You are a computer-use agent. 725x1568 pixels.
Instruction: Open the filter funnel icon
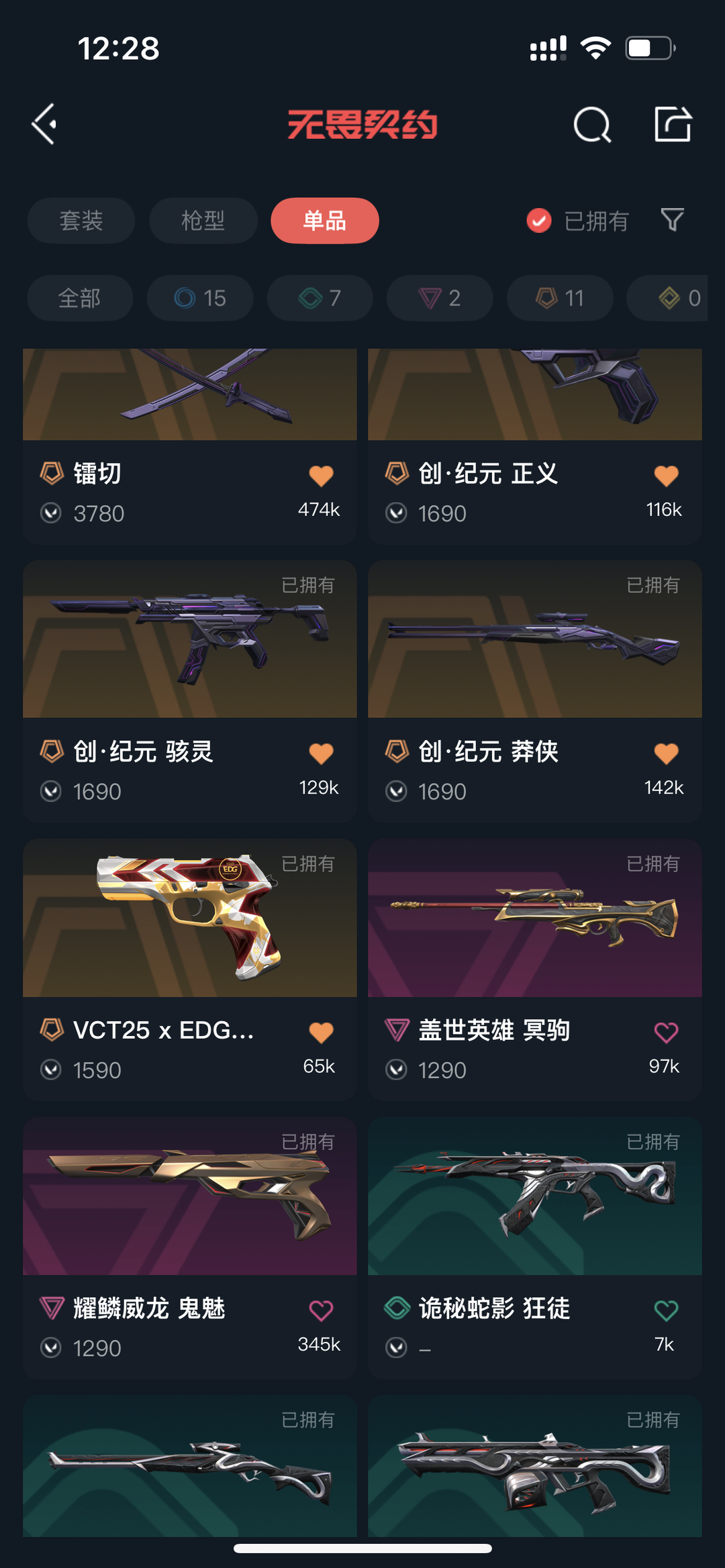point(672,220)
